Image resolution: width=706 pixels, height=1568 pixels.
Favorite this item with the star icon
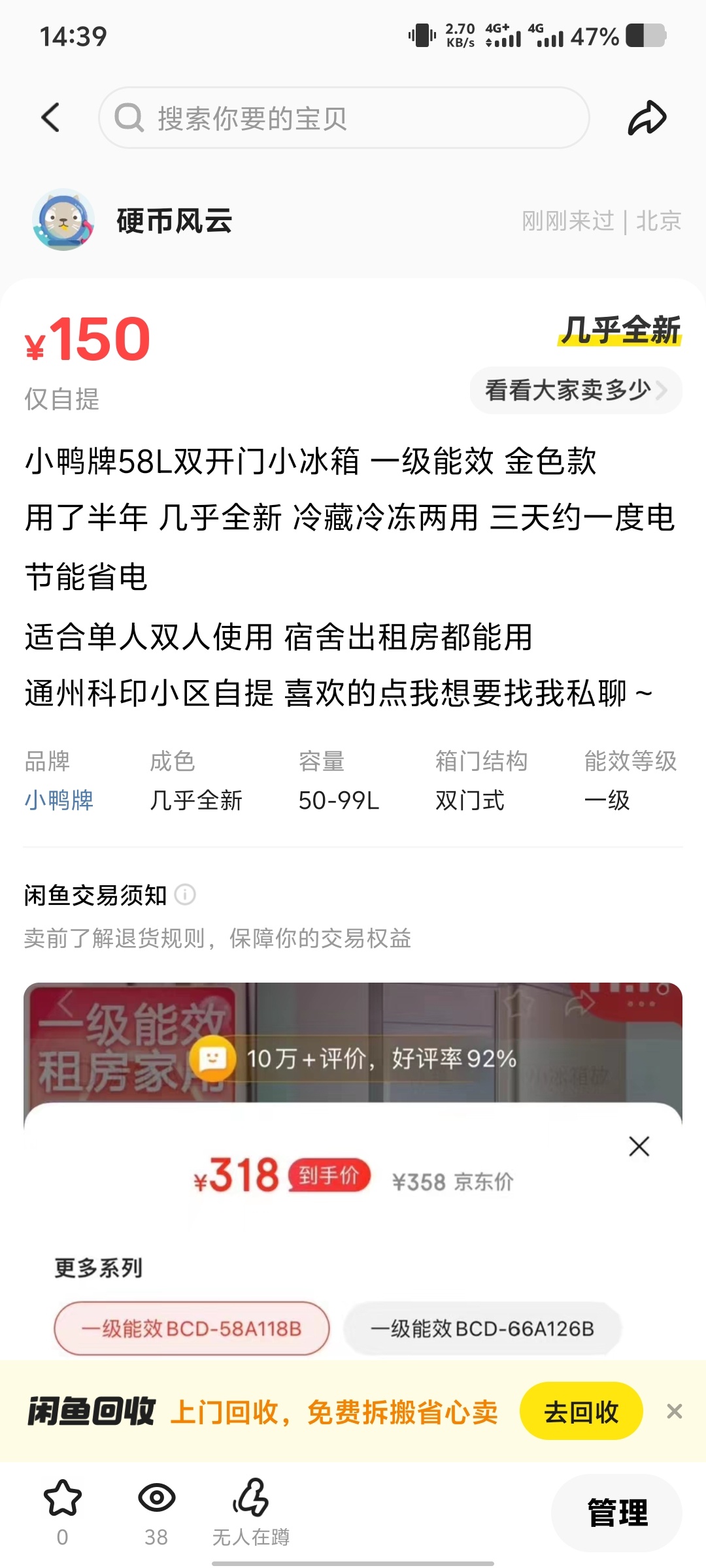(x=63, y=1497)
